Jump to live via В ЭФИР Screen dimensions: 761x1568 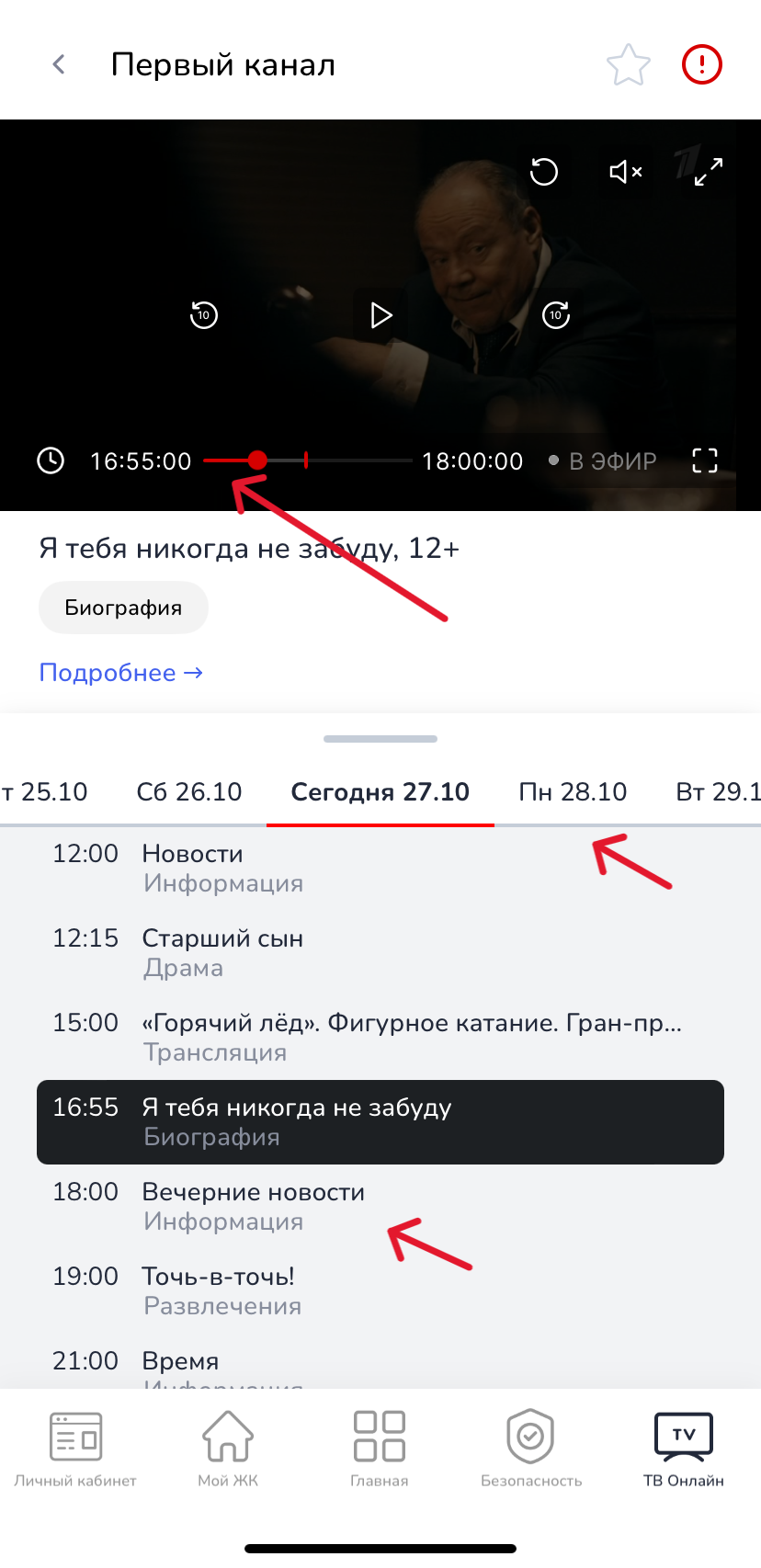603,461
